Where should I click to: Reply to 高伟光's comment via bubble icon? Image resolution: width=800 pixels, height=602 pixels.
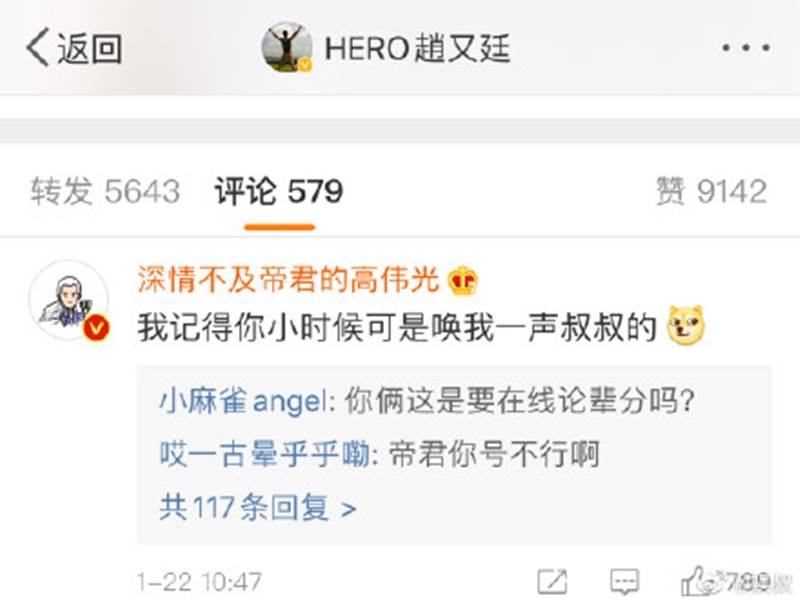coord(624,581)
